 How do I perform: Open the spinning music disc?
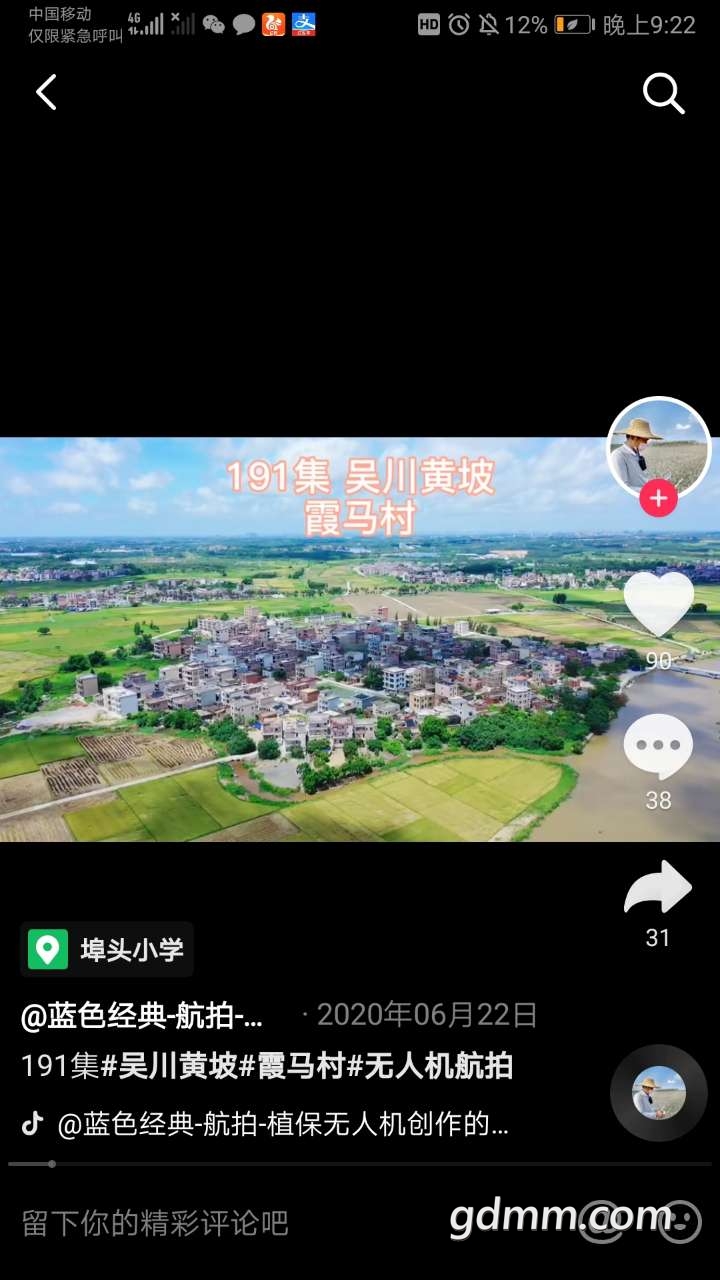tap(659, 1093)
